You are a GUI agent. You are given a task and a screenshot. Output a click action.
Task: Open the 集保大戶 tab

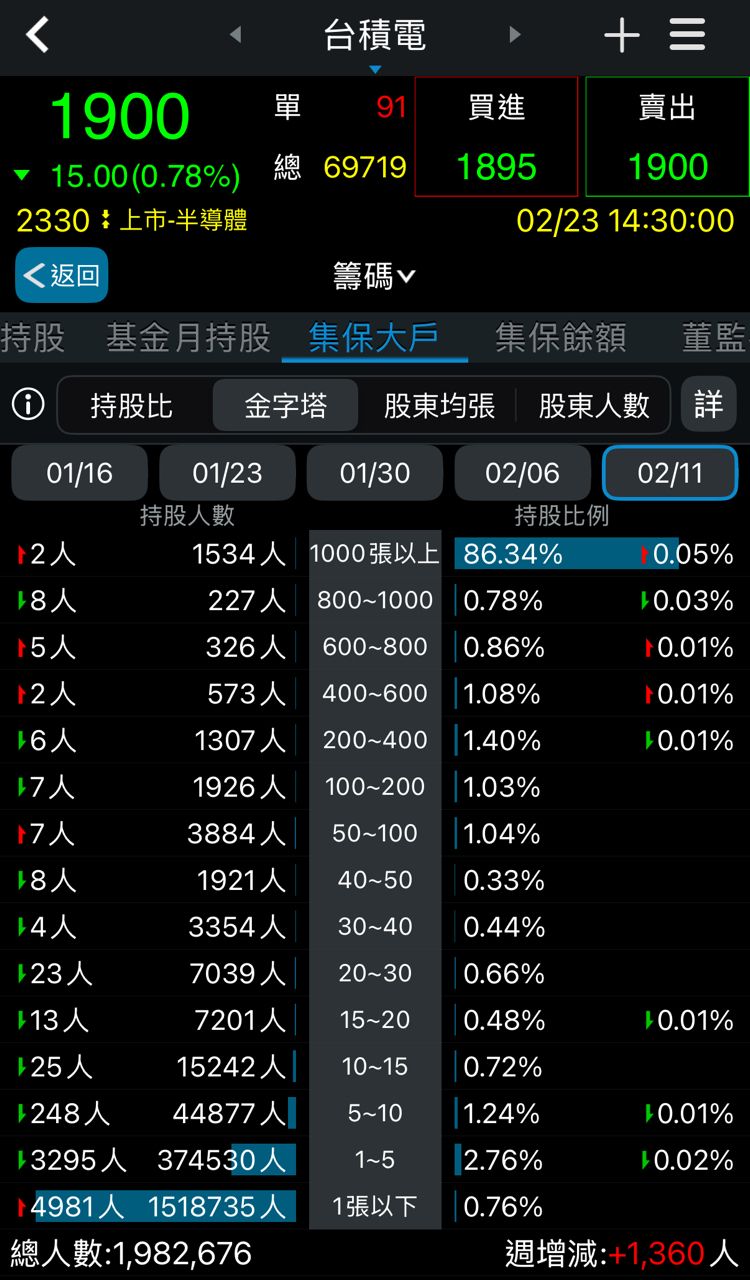[374, 338]
